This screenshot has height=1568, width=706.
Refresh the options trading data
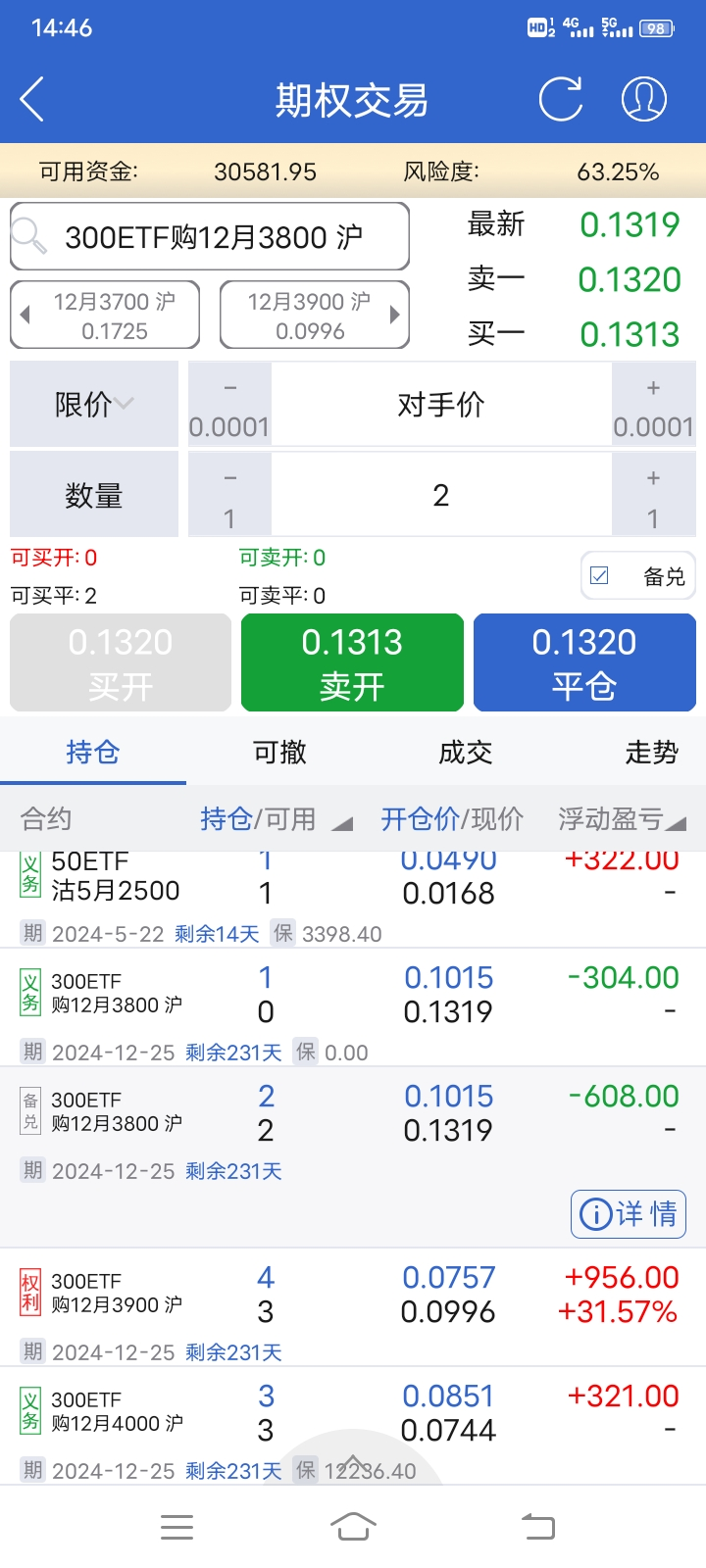(x=561, y=99)
